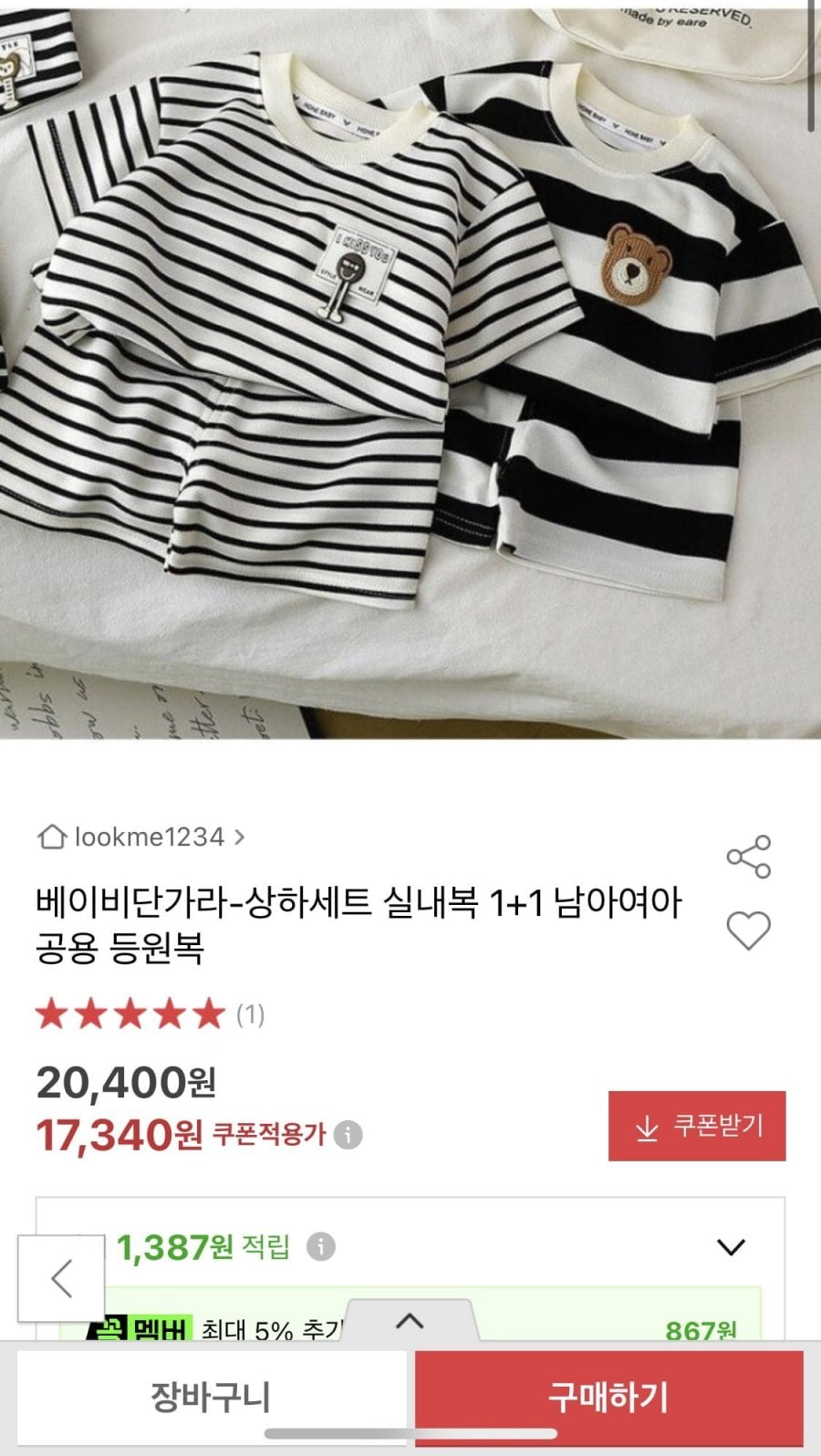Select the left chevron arrow above 장바구니
This screenshot has height=1456, width=821.
57,1281
